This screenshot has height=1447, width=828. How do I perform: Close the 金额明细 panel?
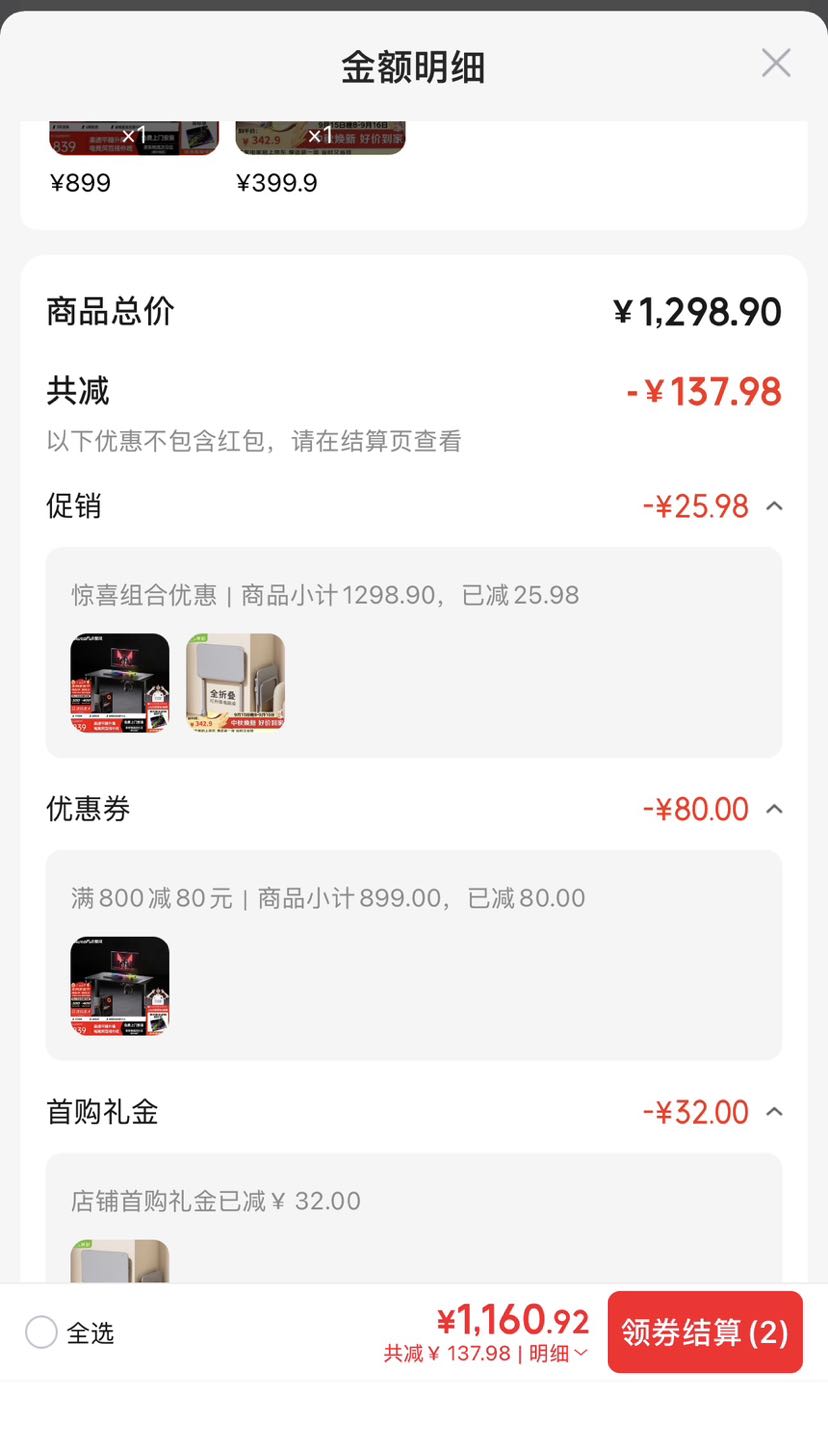[x=776, y=63]
